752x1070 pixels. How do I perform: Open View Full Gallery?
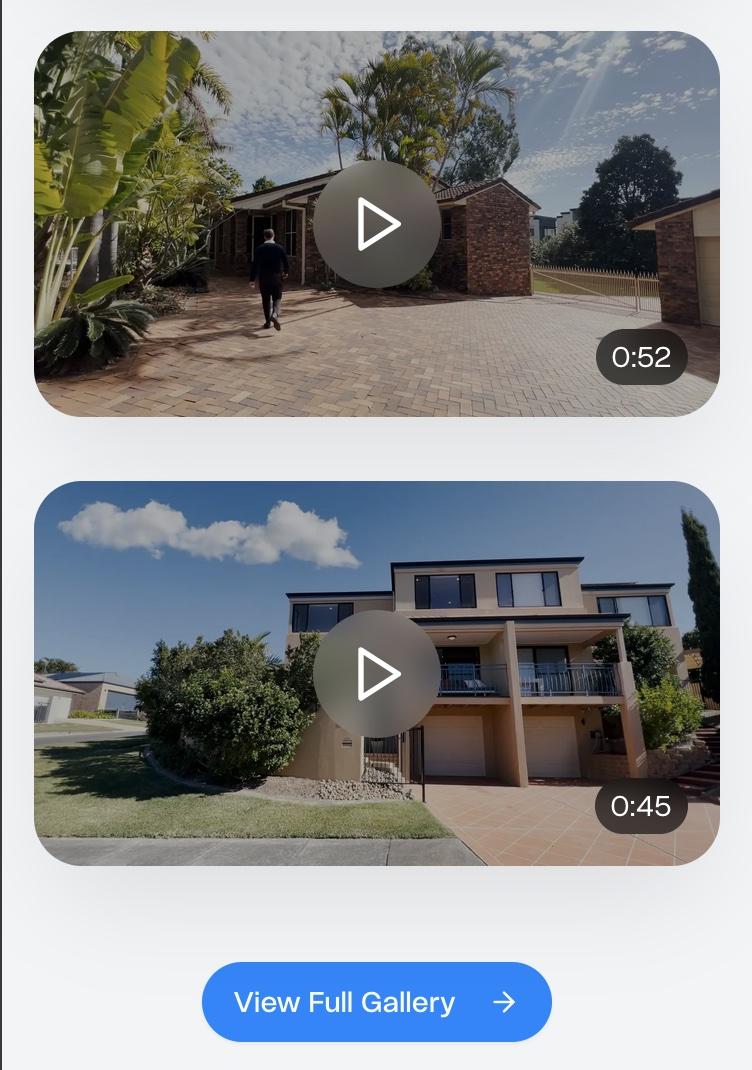tap(377, 1002)
